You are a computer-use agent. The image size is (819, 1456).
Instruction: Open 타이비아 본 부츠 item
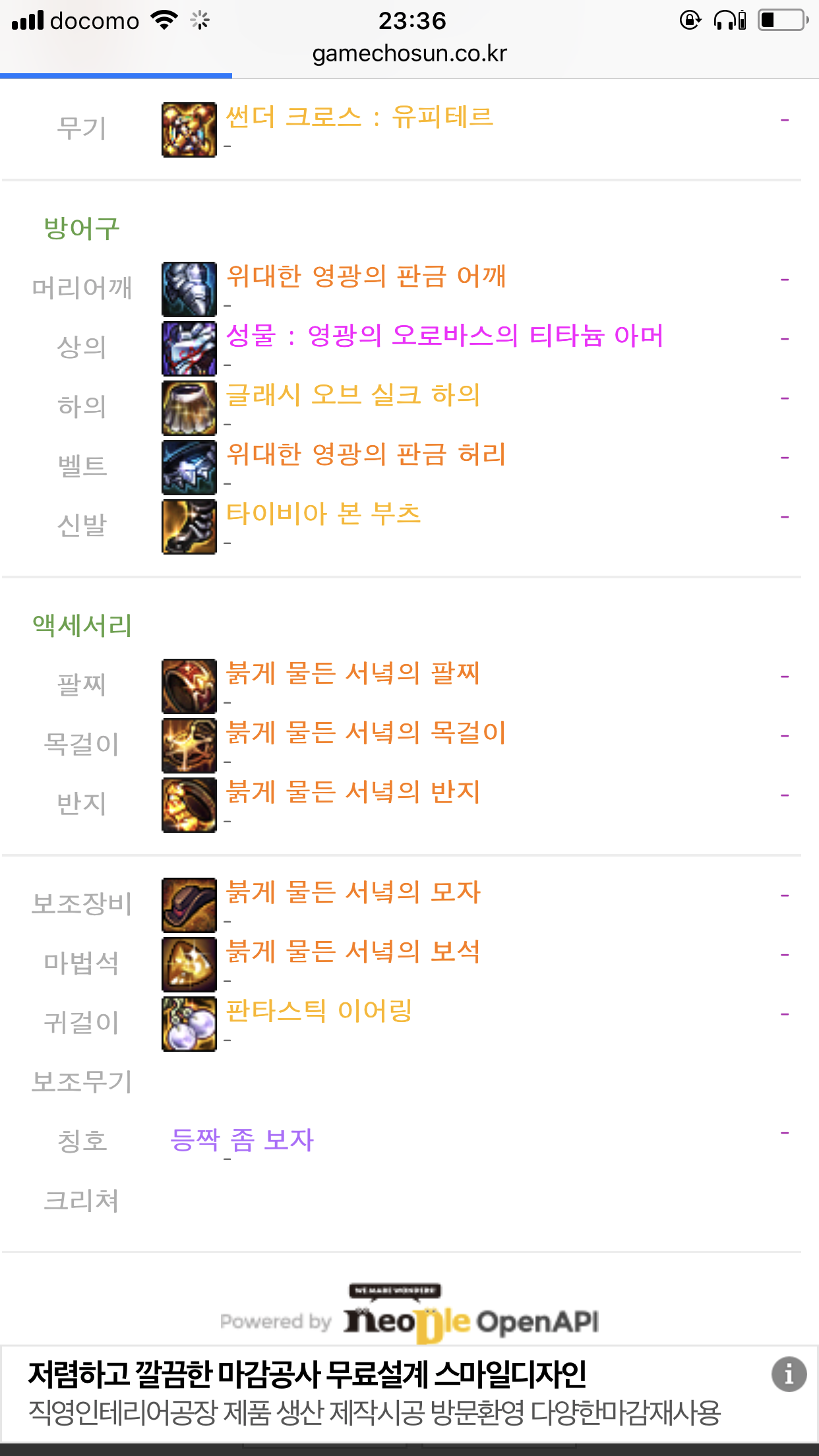[323, 514]
